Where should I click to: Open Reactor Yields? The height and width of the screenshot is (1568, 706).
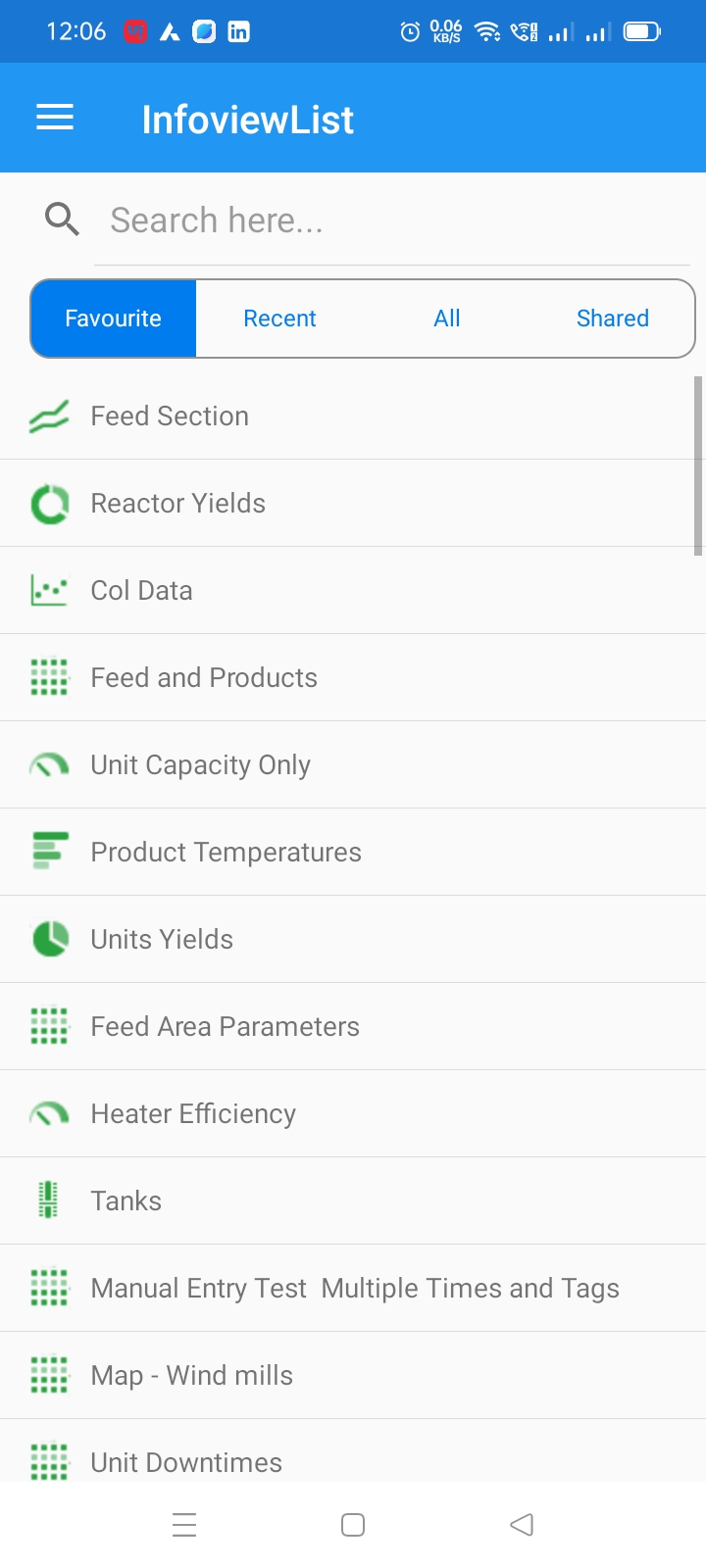click(x=353, y=504)
